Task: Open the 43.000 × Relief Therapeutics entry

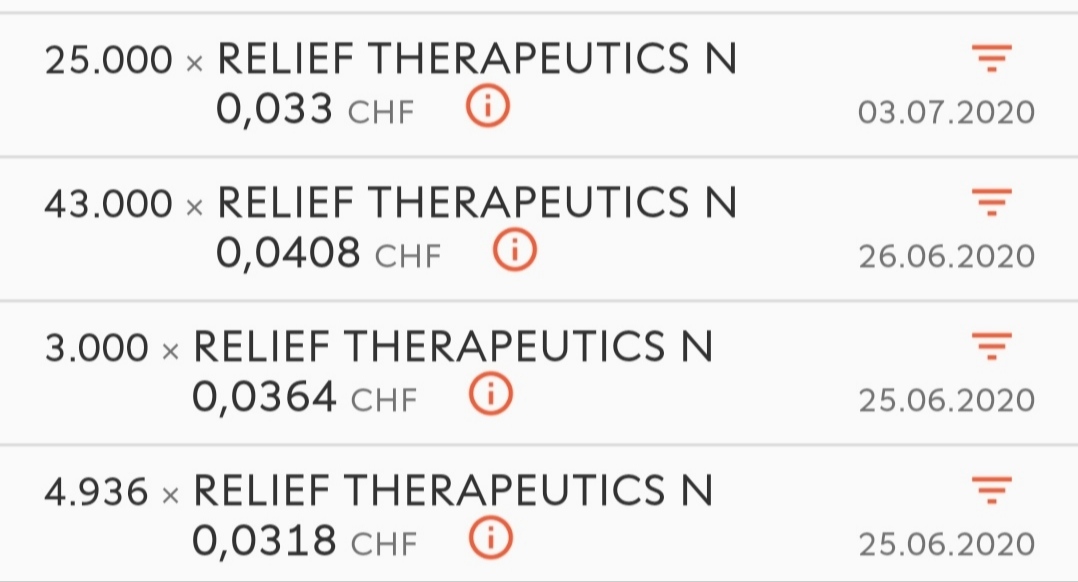Action: (x=476, y=204)
